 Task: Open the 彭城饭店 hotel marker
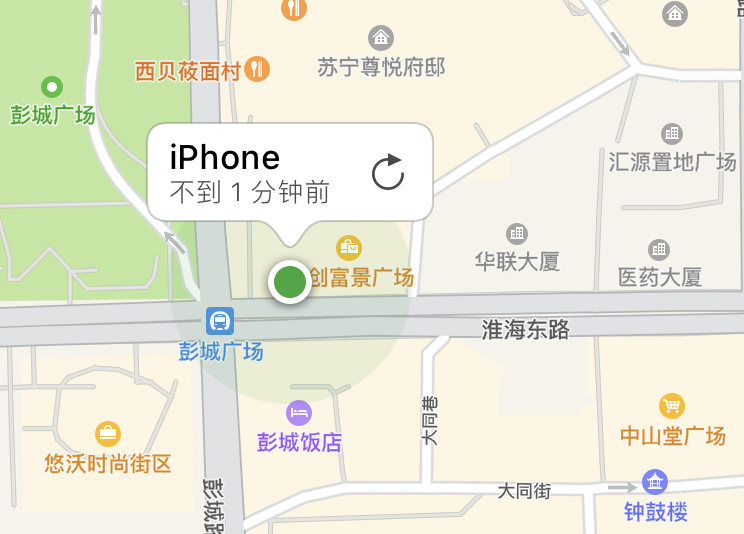coord(299,411)
